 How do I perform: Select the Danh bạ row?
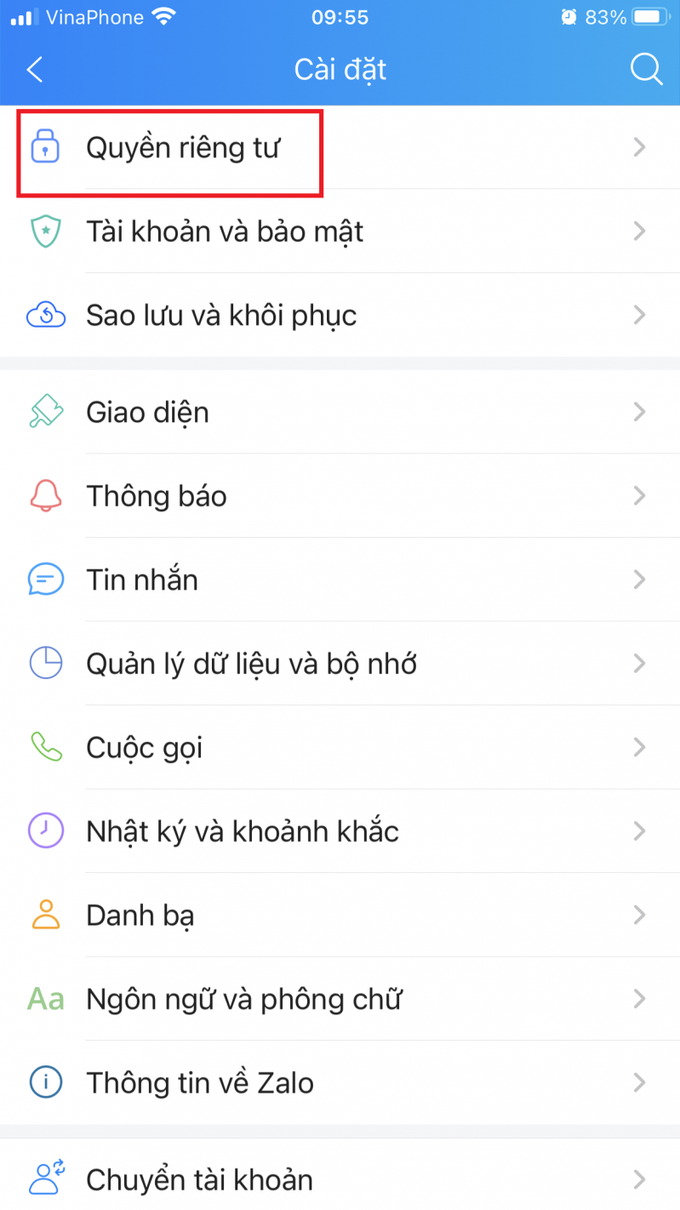140,915
